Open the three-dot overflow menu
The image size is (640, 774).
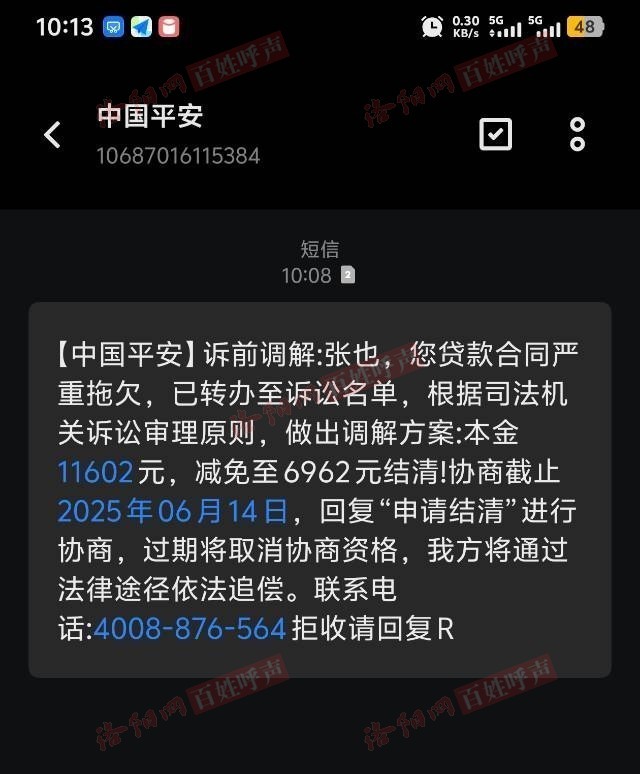pyautogui.click(x=577, y=134)
